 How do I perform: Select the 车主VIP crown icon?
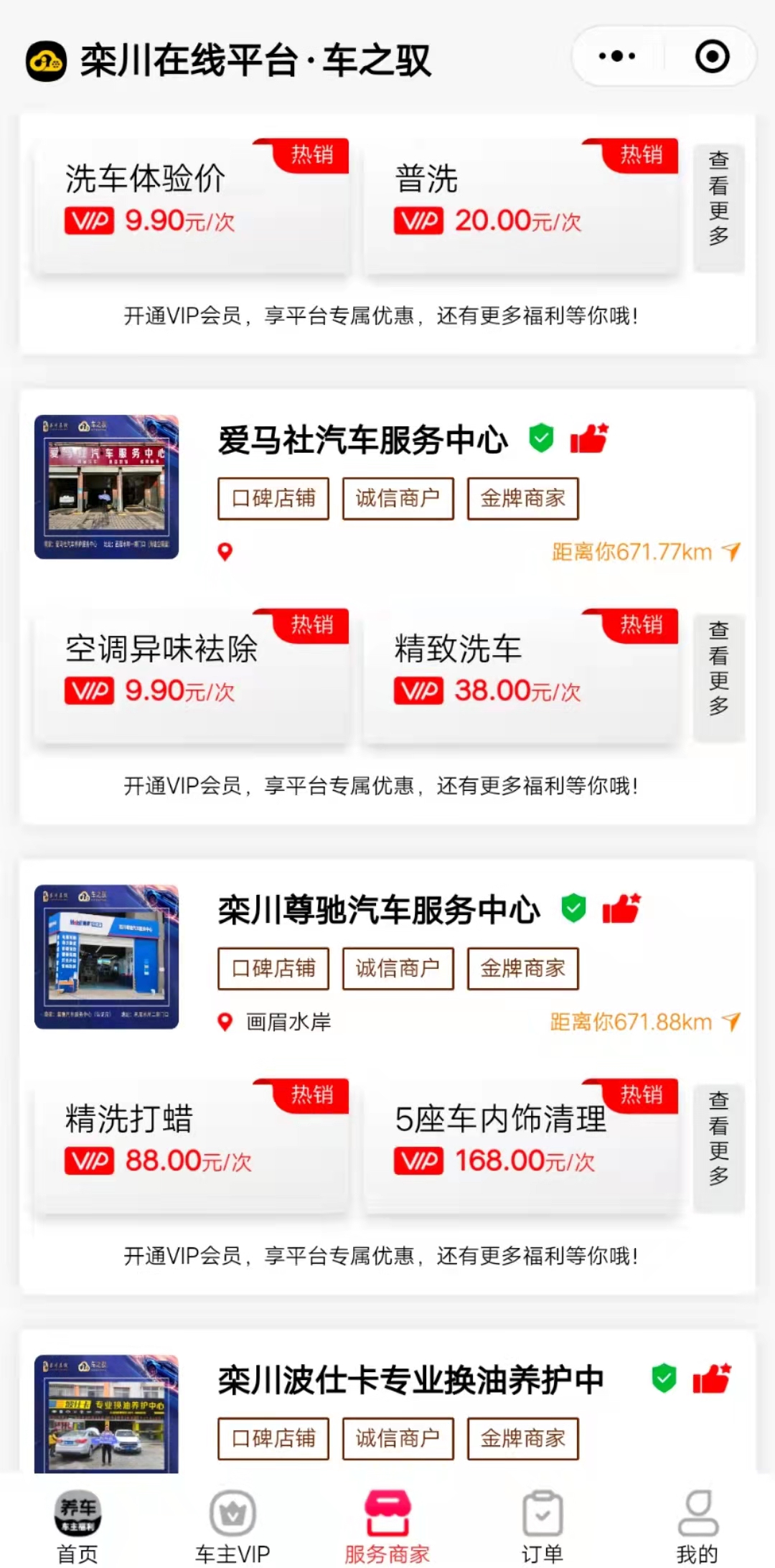point(230,1511)
